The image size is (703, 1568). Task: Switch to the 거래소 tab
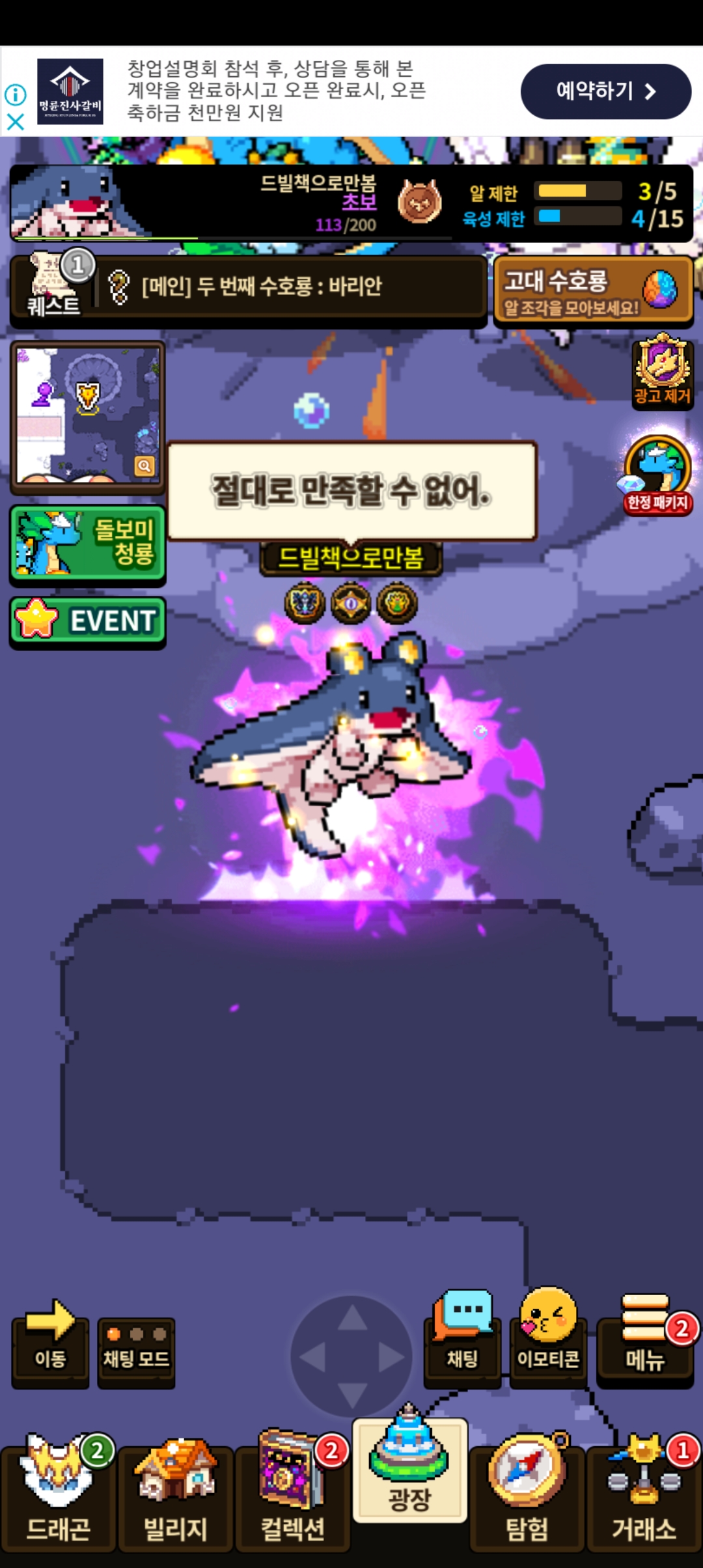coord(644,1498)
